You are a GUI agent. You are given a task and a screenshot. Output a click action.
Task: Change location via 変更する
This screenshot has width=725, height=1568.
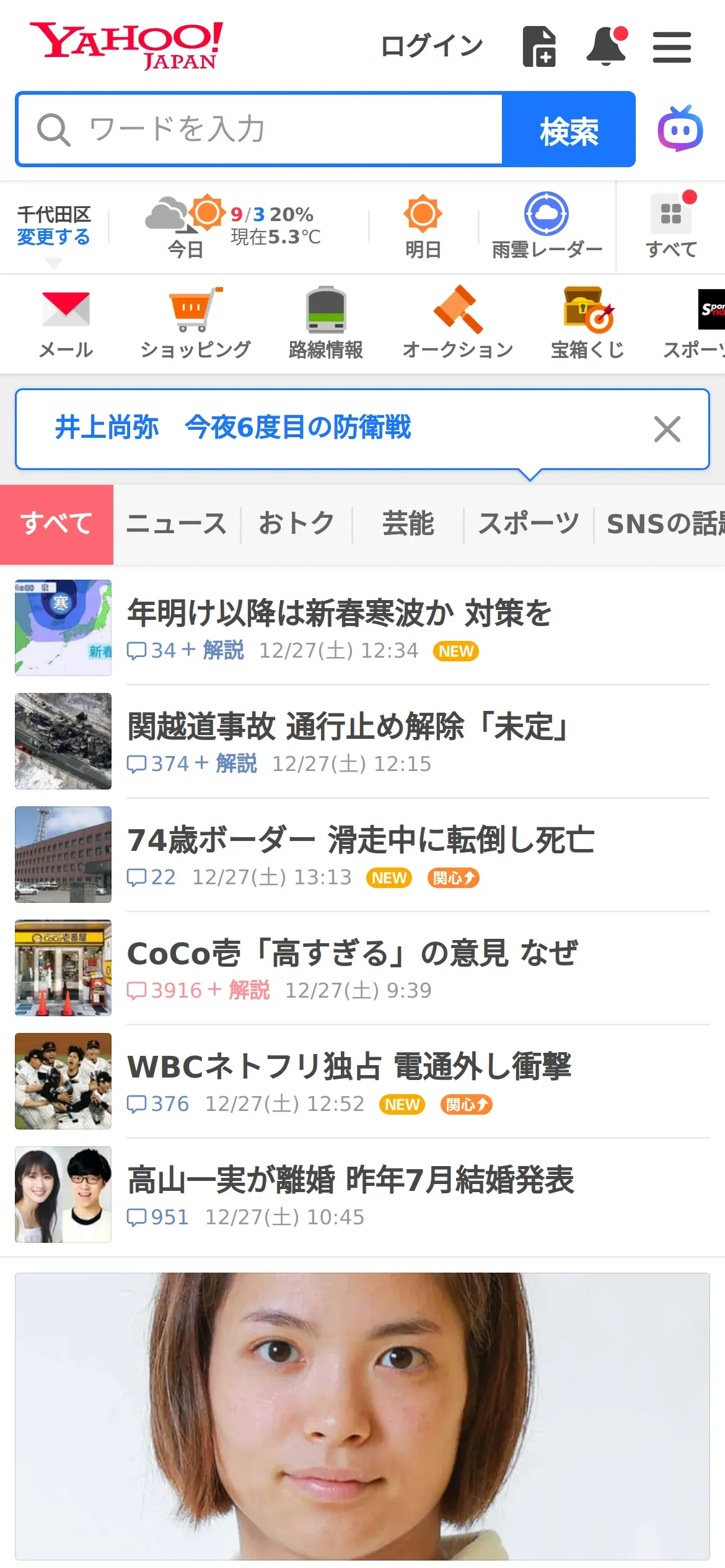53,237
